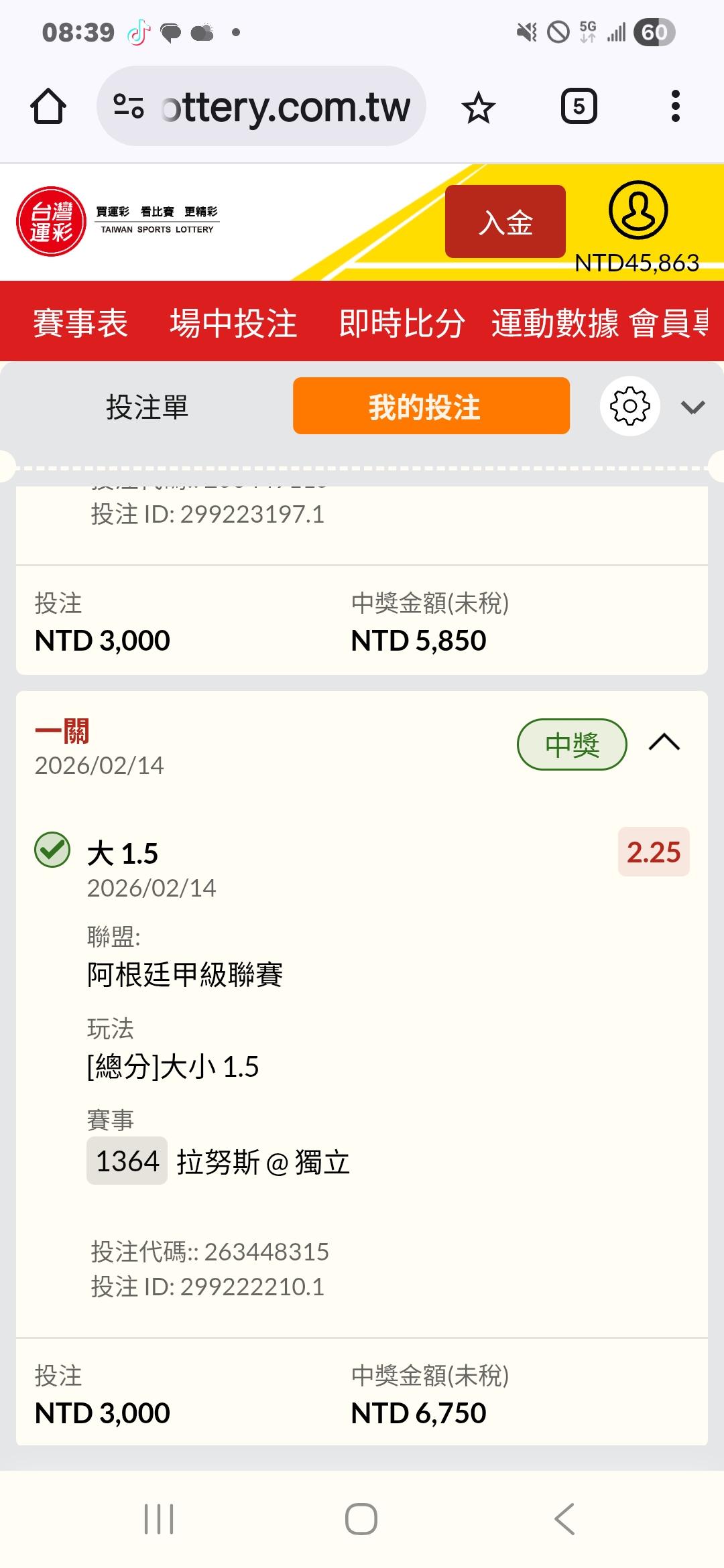Tap the browser home button
Viewport: 724px width, 1568px height.
48,107
